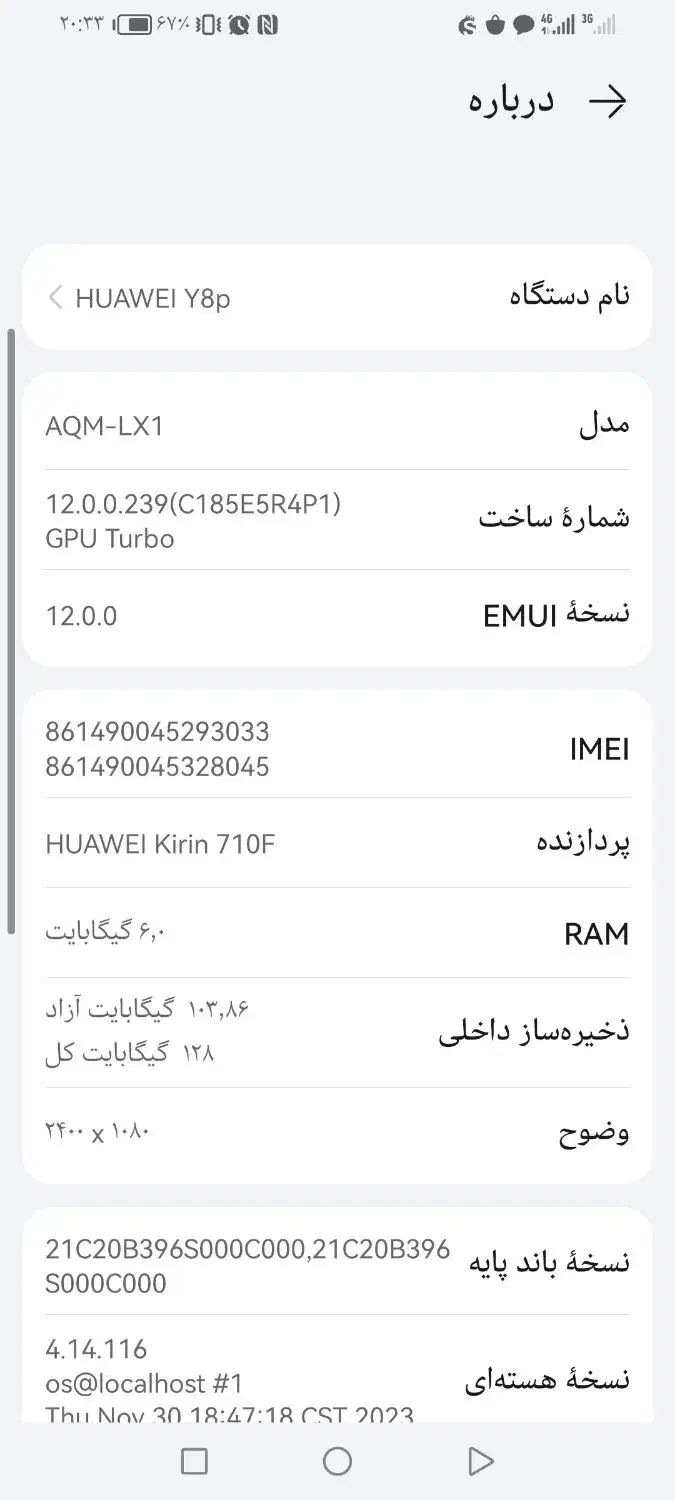The height and width of the screenshot is (1500, 675).
Task: Open the نام دستگاه HUAWEI Y8p row
Action: (x=337, y=297)
